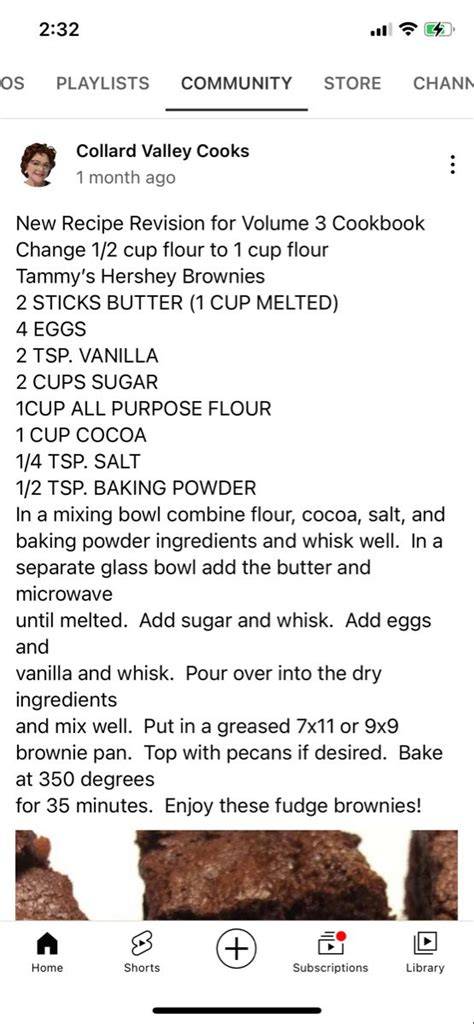Go to the Home tab
The image size is (474, 1024).
(x=47, y=953)
